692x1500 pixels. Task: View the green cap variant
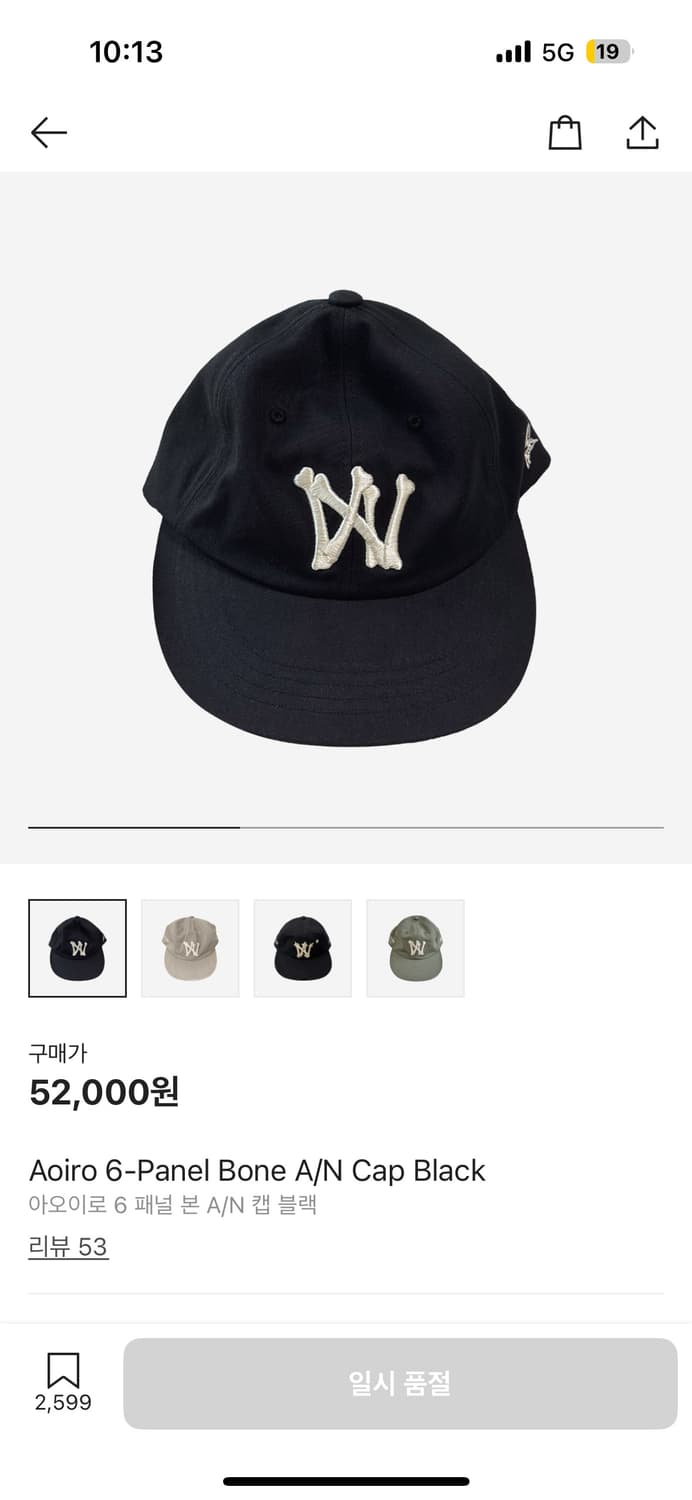(x=415, y=948)
